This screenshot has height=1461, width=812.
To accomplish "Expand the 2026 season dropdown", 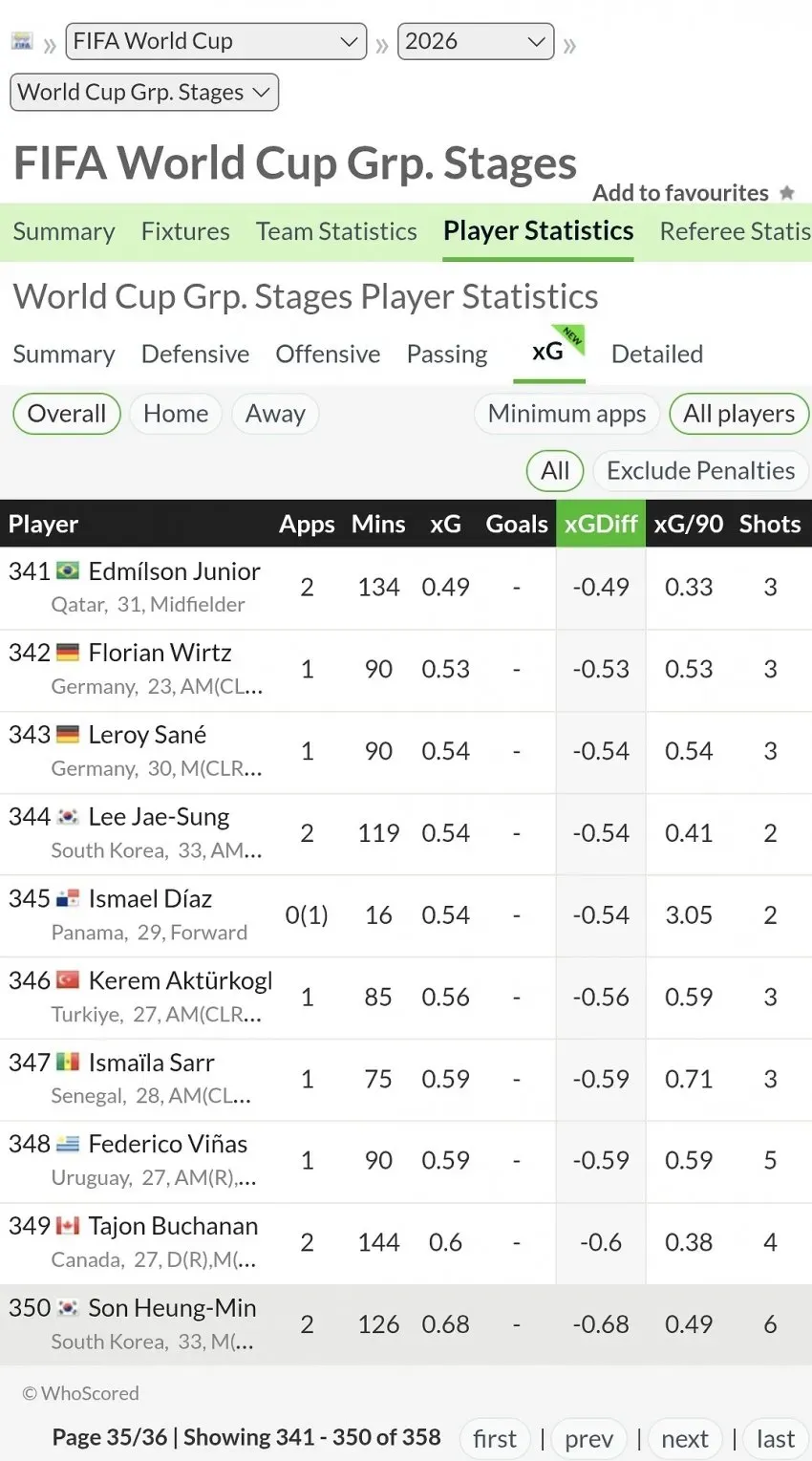I will [476, 41].
